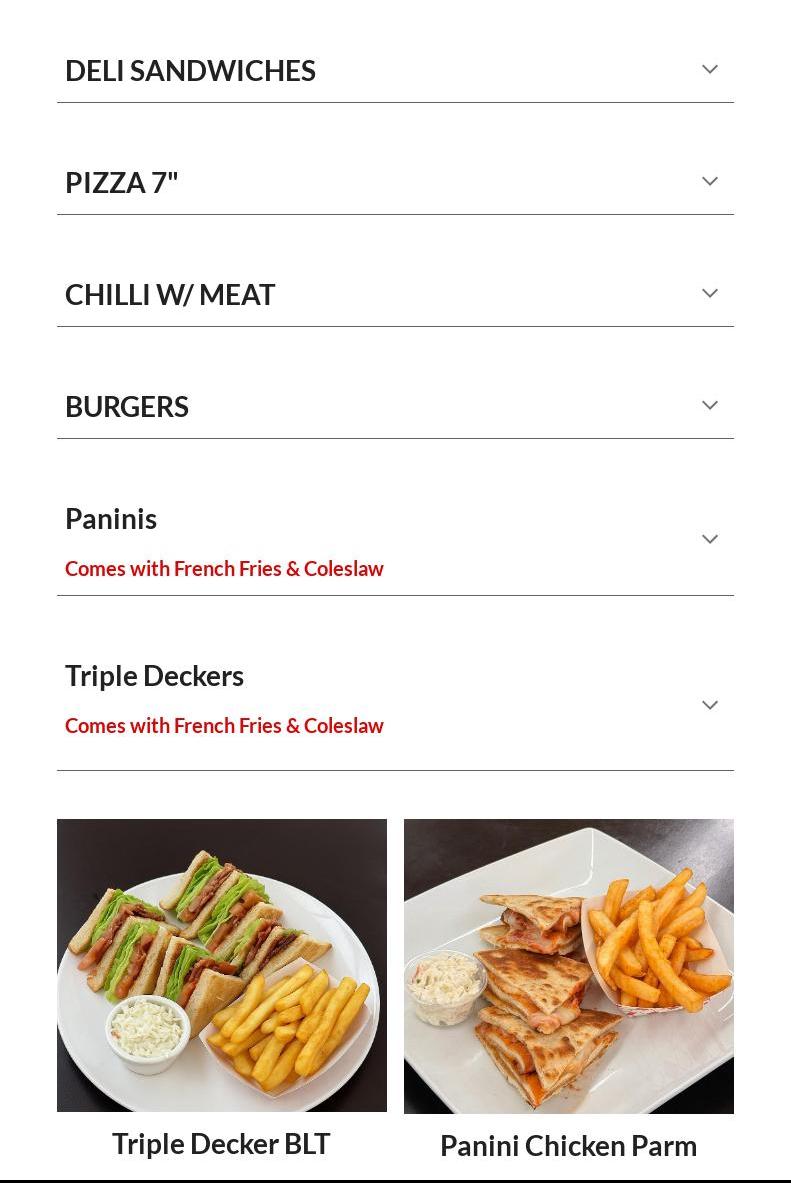Expand the Burgers section
Image resolution: width=791 pixels, height=1183 pixels.
pos(709,406)
